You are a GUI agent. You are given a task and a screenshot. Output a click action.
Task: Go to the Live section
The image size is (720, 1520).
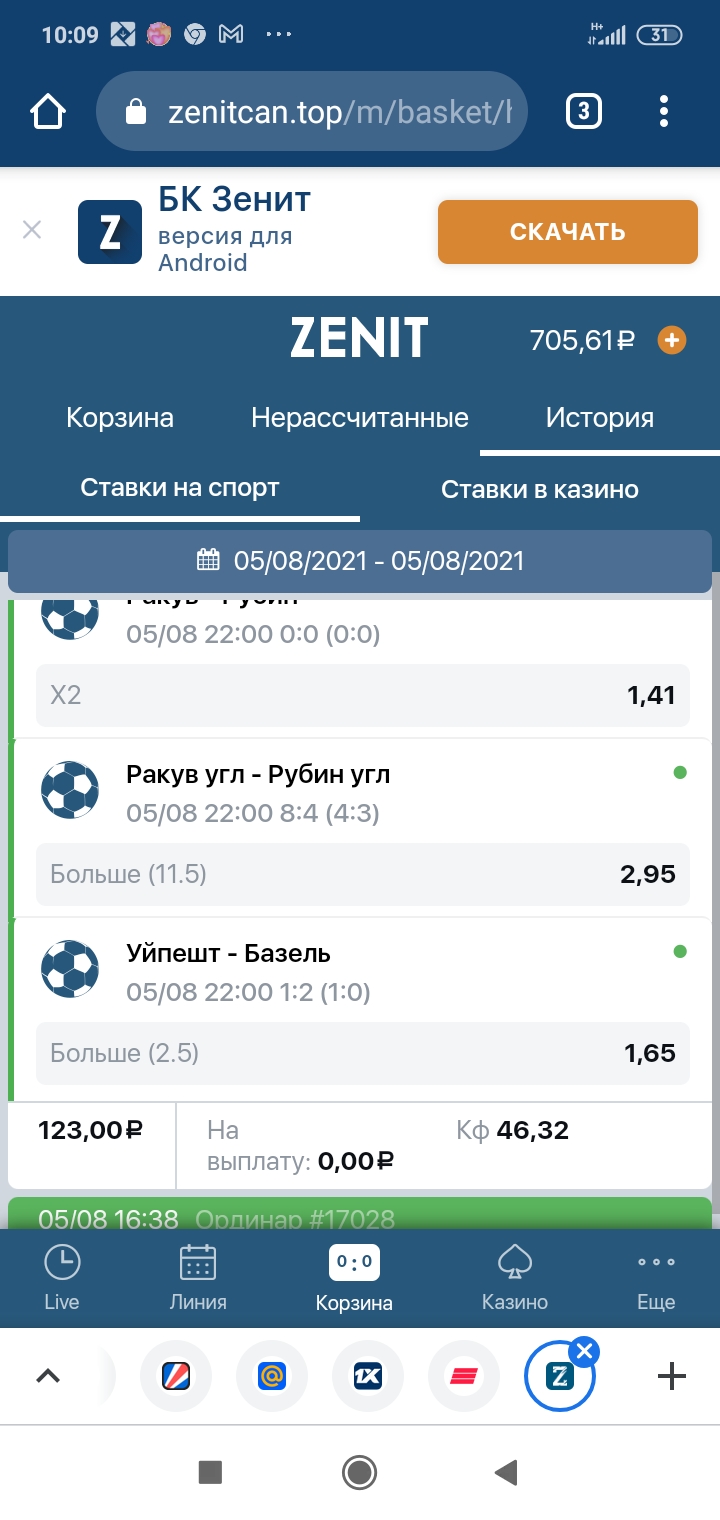(x=62, y=1278)
